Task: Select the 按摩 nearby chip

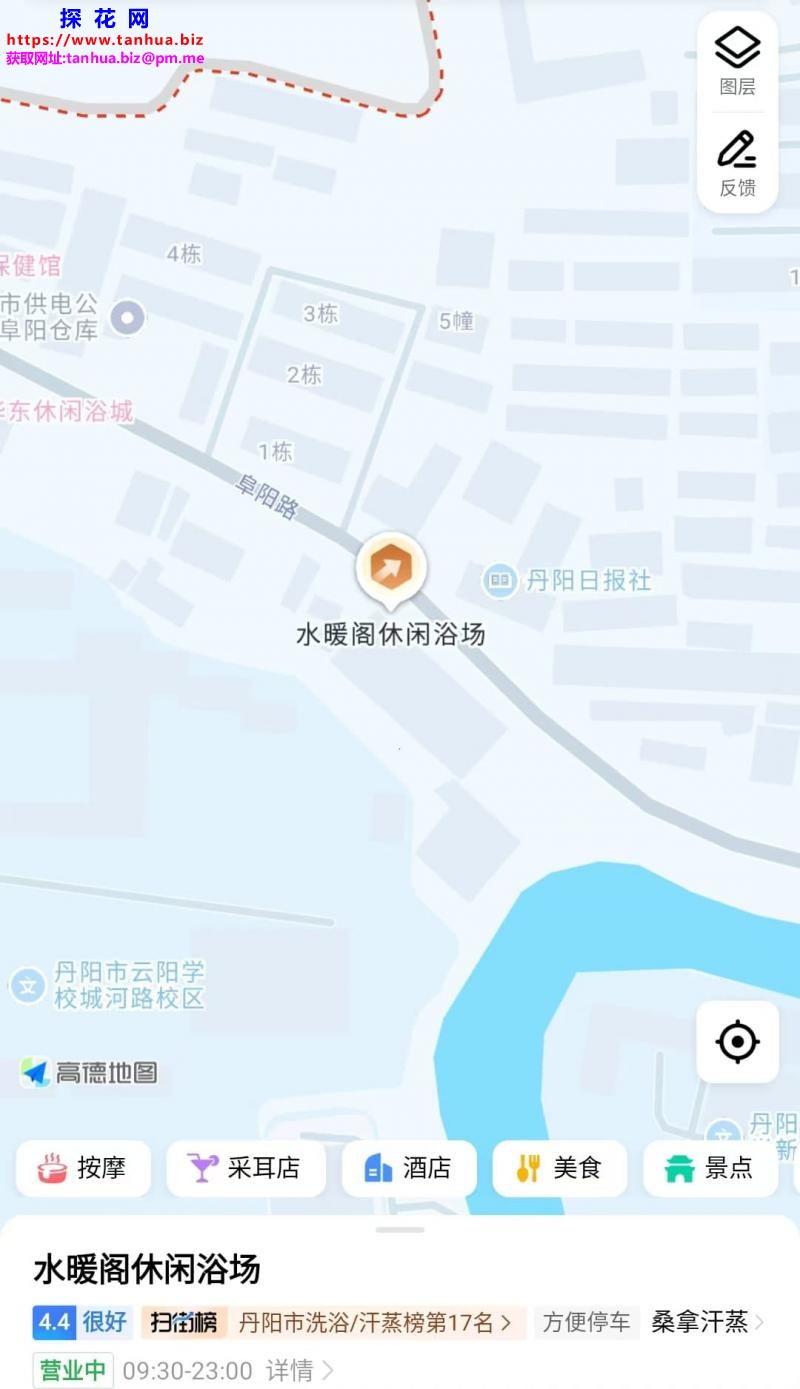Action: [84, 1168]
